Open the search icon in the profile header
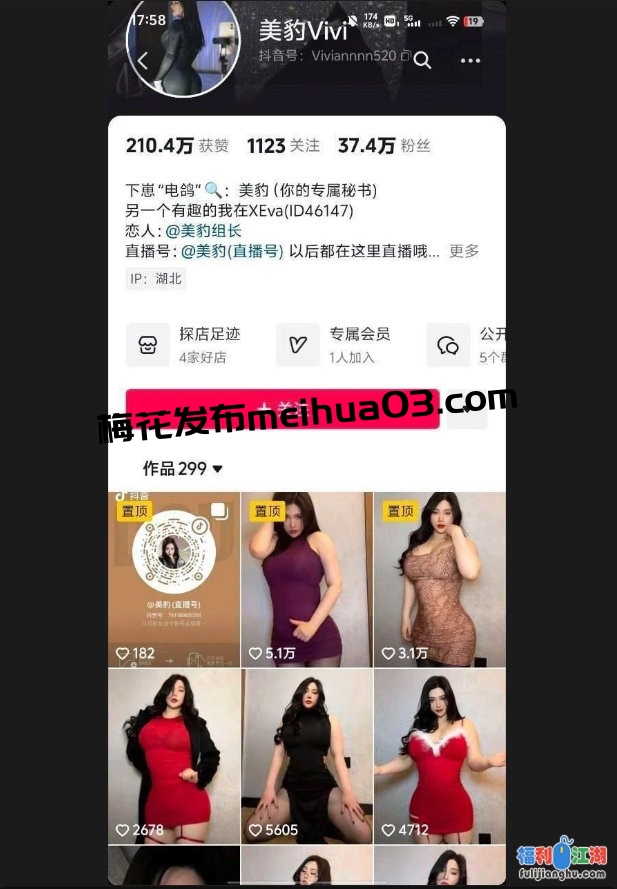This screenshot has width=617, height=889. point(422,61)
